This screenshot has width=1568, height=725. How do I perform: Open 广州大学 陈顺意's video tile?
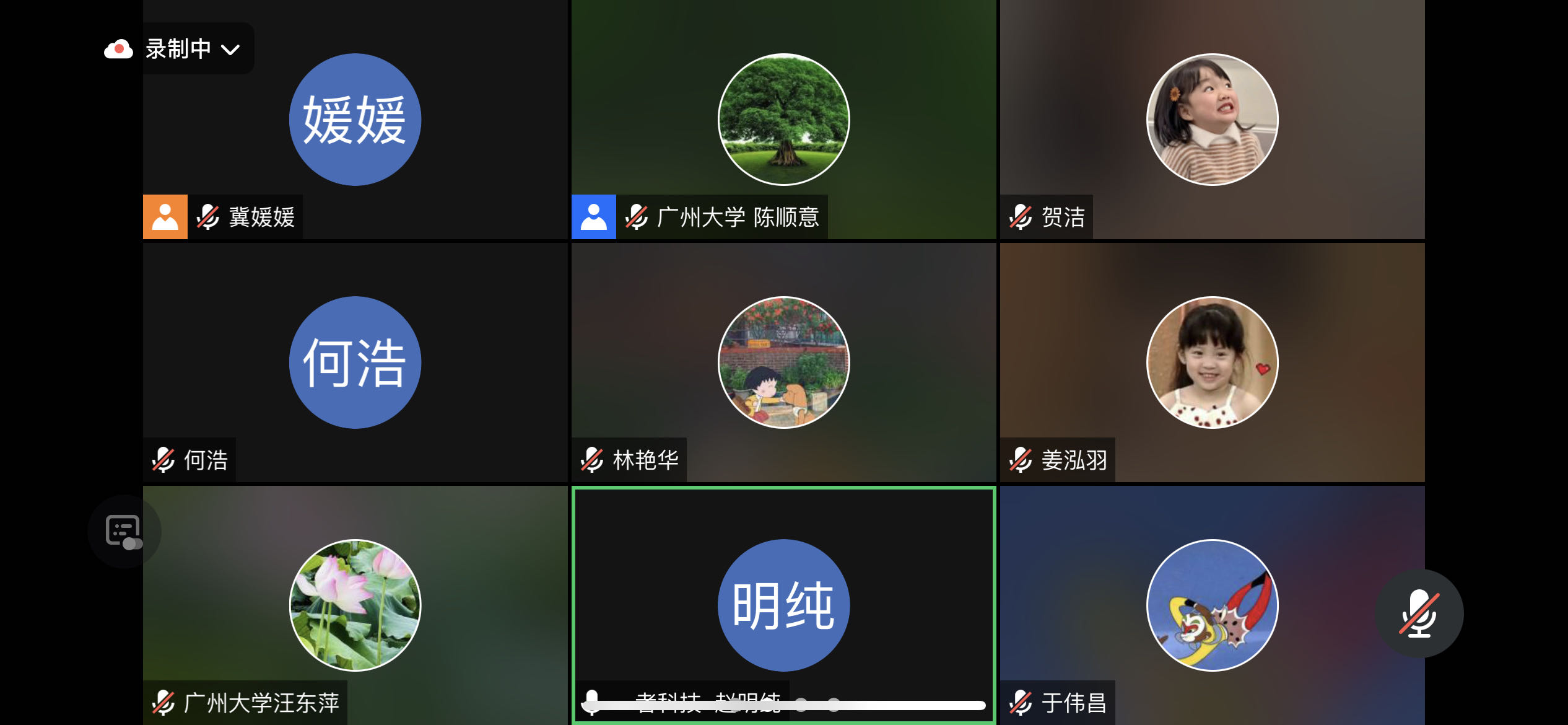[783, 119]
